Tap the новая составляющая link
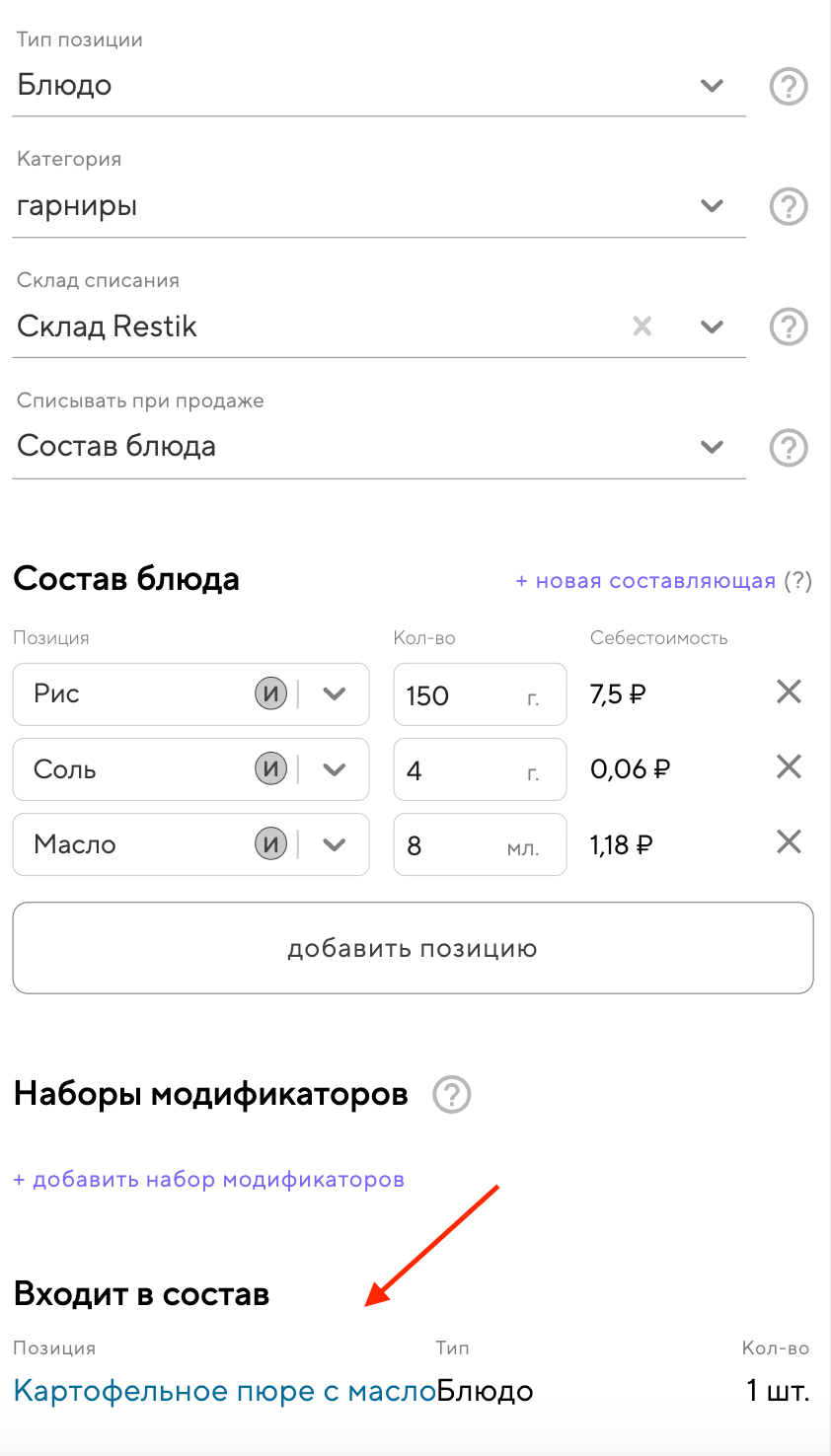 [x=645, y=581]
